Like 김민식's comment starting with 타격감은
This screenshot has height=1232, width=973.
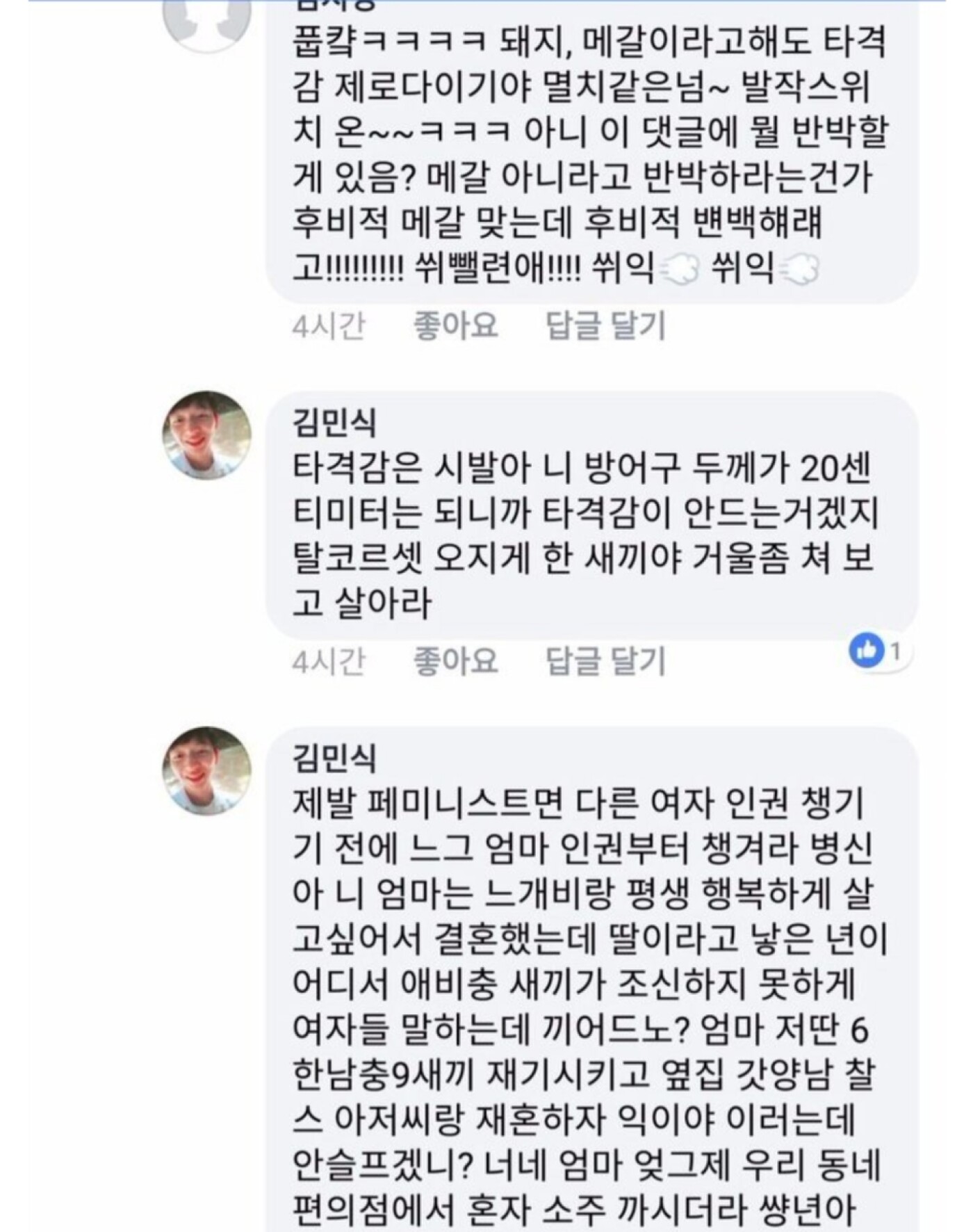point(455,660)
